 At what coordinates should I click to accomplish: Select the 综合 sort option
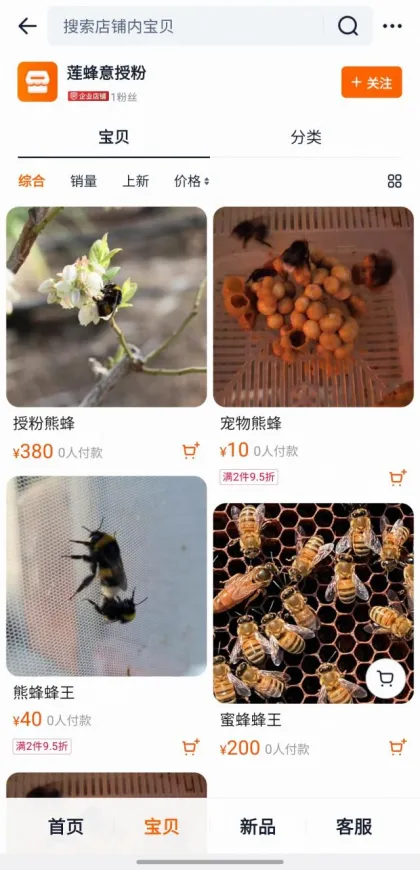[32, 181]
